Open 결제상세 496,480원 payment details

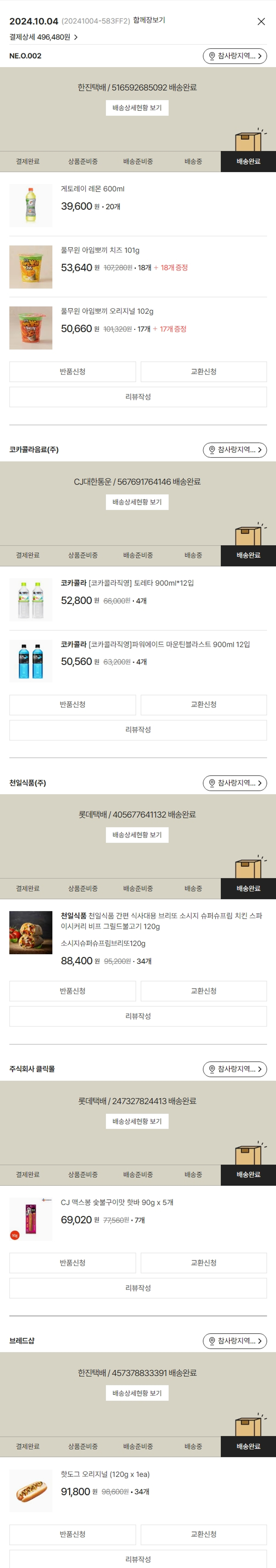(43, 37)
